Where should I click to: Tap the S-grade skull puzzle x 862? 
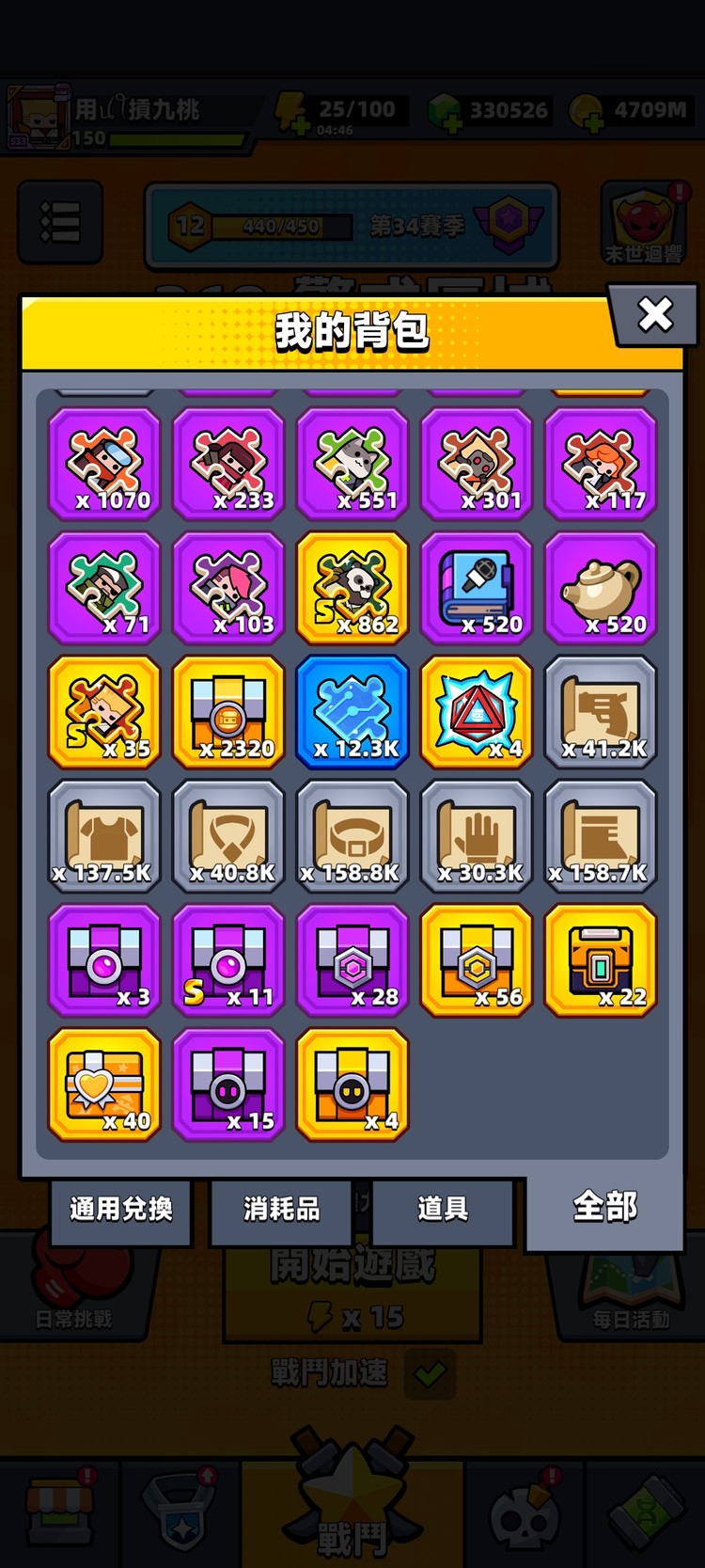pos(352,589)
